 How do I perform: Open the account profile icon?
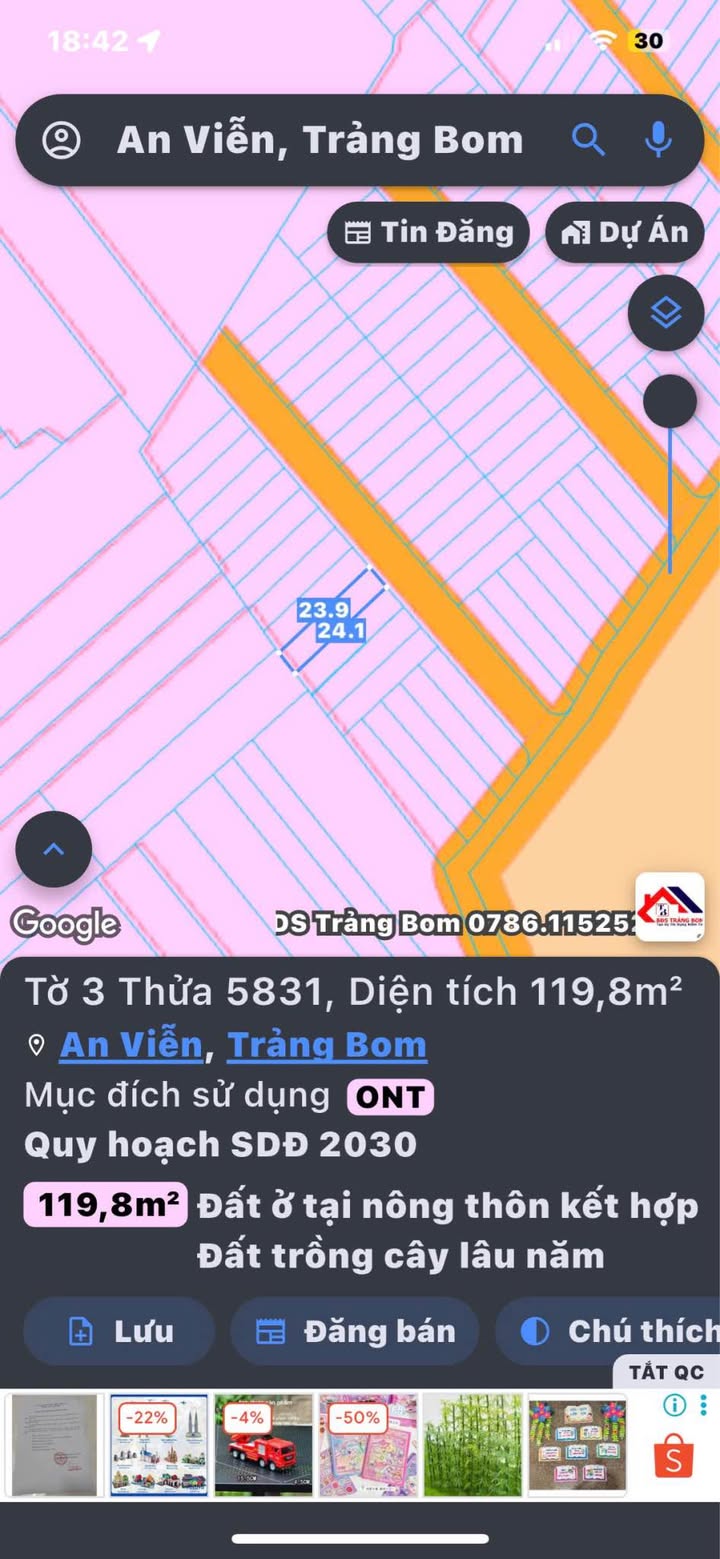[x=62, y=140]
